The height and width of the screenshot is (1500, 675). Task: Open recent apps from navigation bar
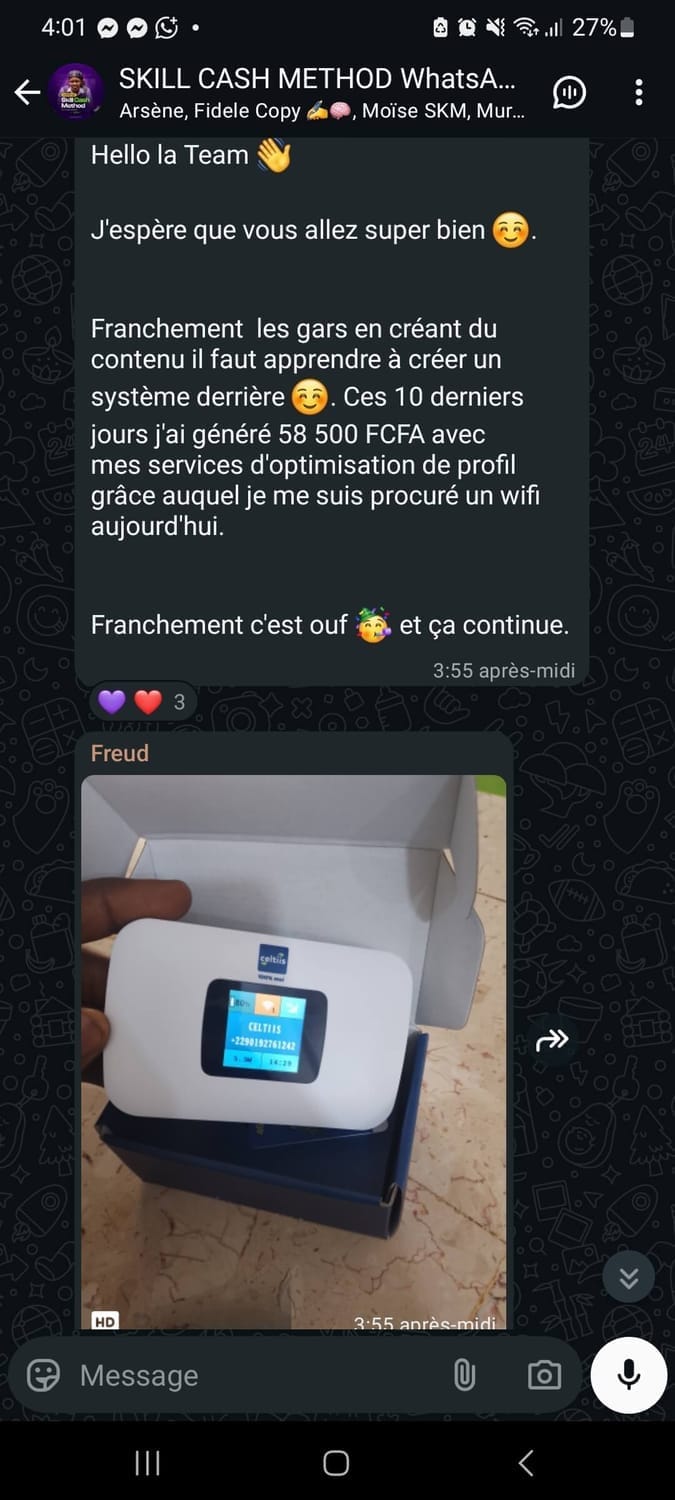[147, 1464]
